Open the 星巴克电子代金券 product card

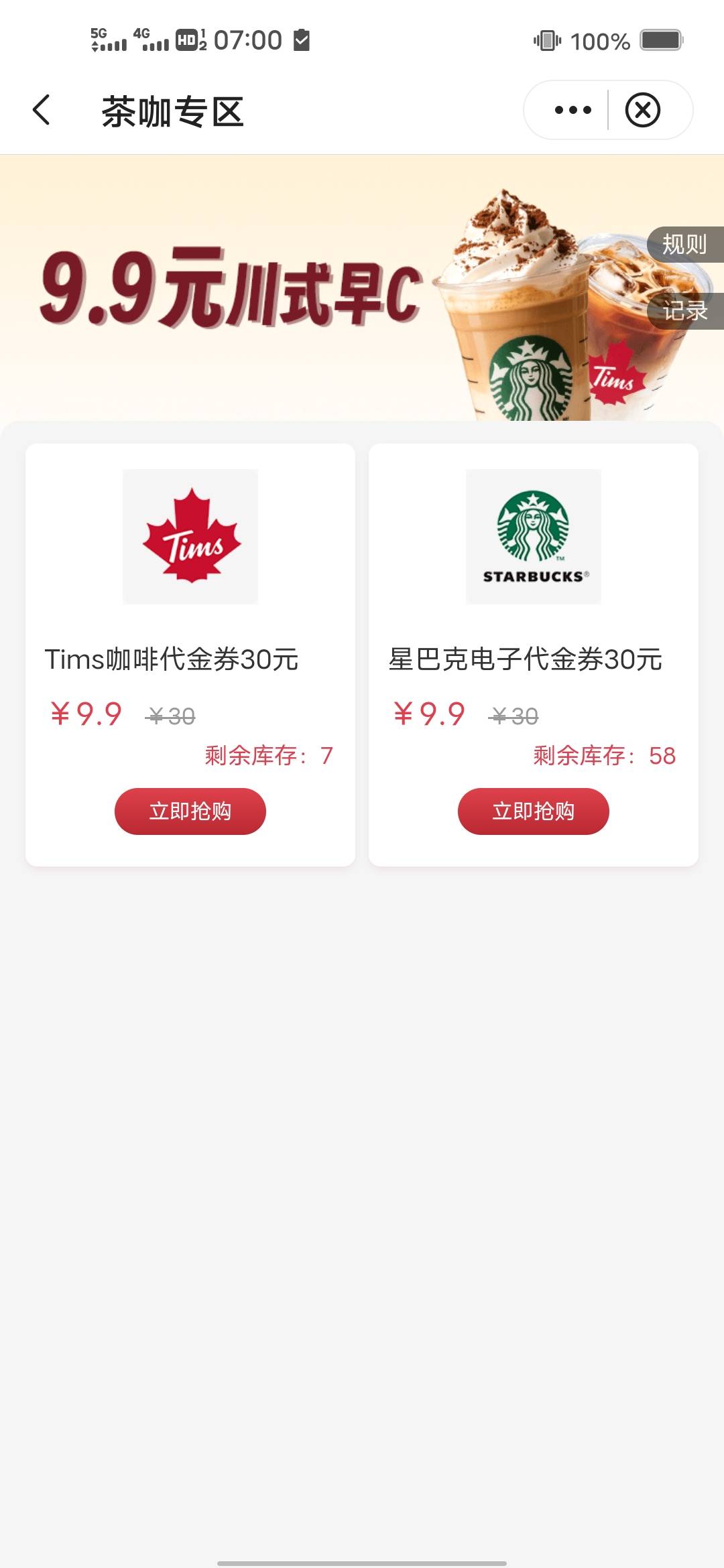[x=534, y=655]
